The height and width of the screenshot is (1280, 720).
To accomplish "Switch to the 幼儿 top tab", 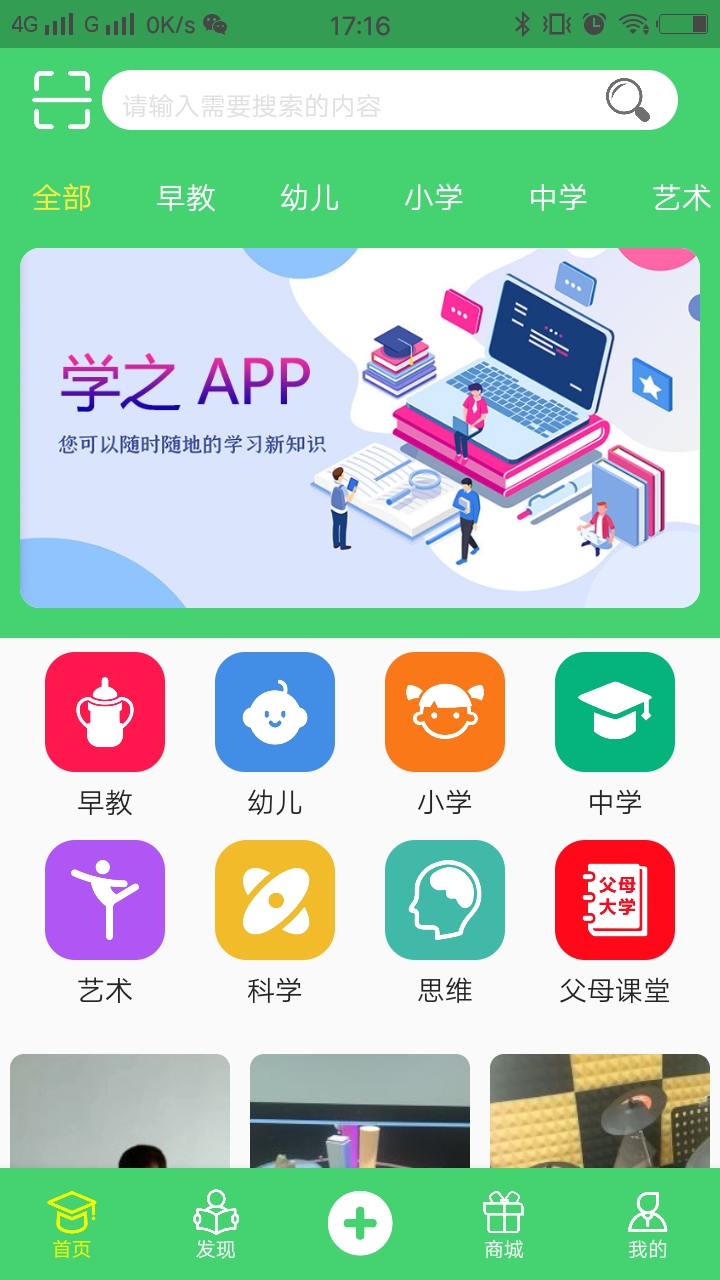I will pyautogui.click(x=310, y=198).
